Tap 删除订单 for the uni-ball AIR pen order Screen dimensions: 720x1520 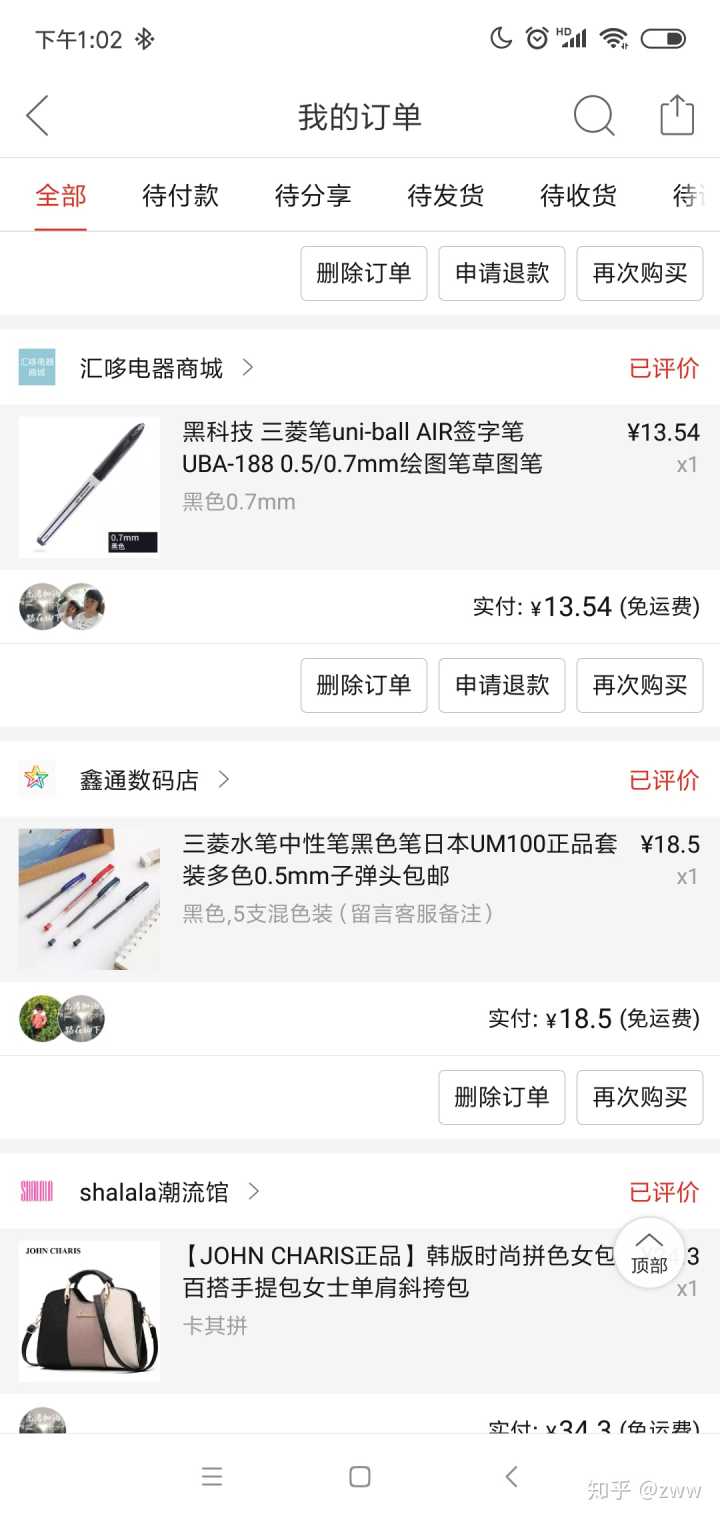point(364,685)
